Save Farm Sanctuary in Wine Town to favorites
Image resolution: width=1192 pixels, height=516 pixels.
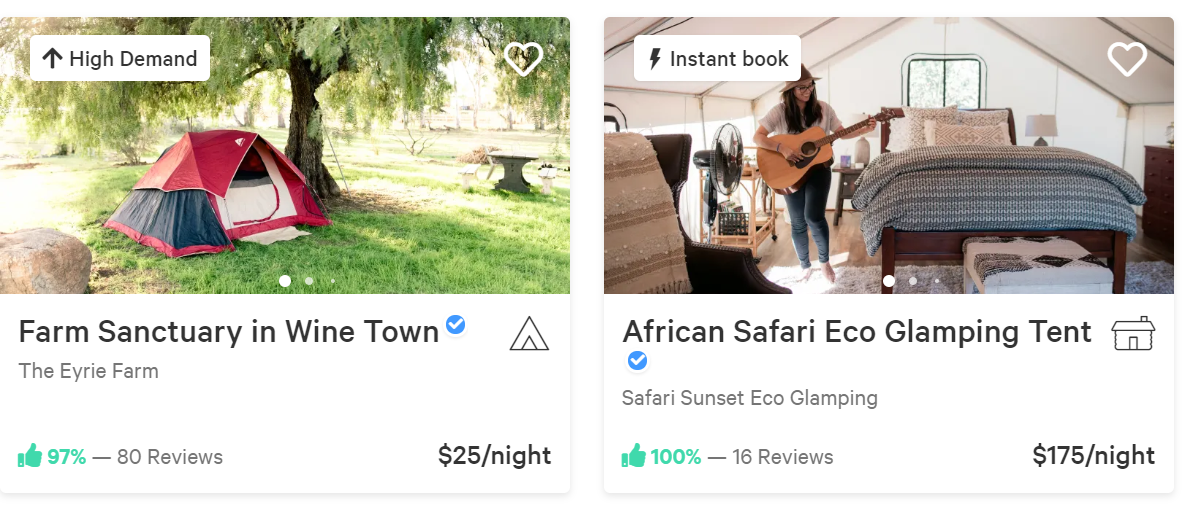522,59
